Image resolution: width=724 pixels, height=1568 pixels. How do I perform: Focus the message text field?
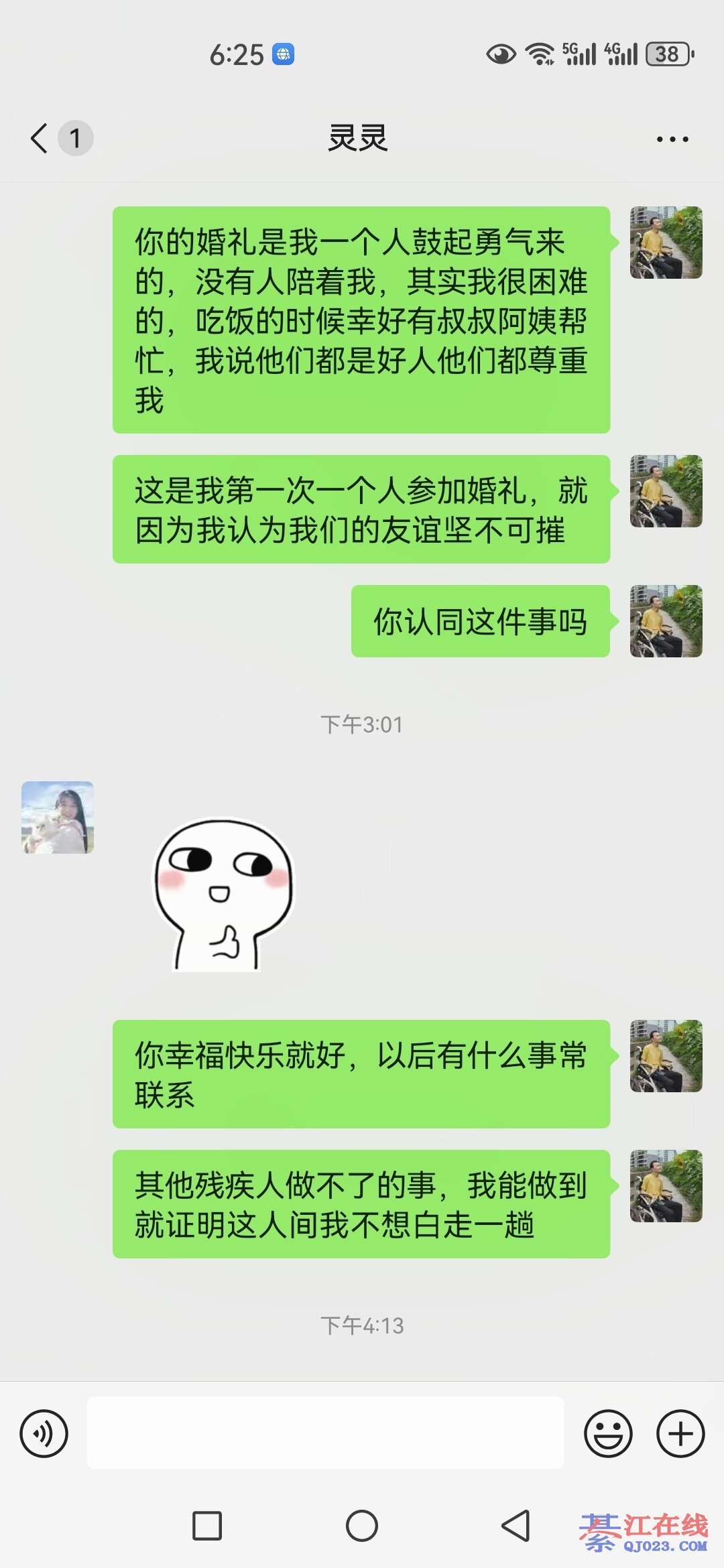(325, 1433)
